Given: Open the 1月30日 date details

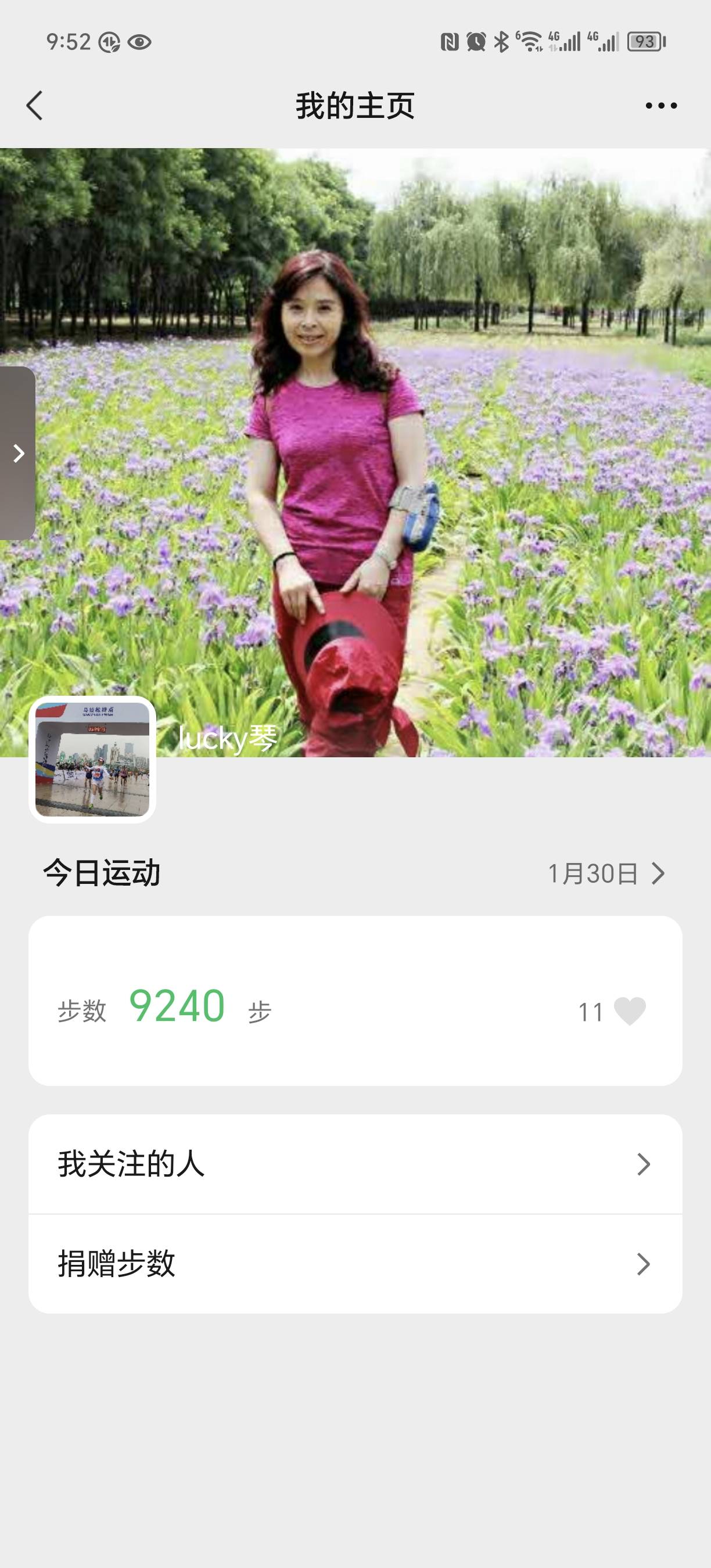Looking at the screenshot, I should coord(606,873).
